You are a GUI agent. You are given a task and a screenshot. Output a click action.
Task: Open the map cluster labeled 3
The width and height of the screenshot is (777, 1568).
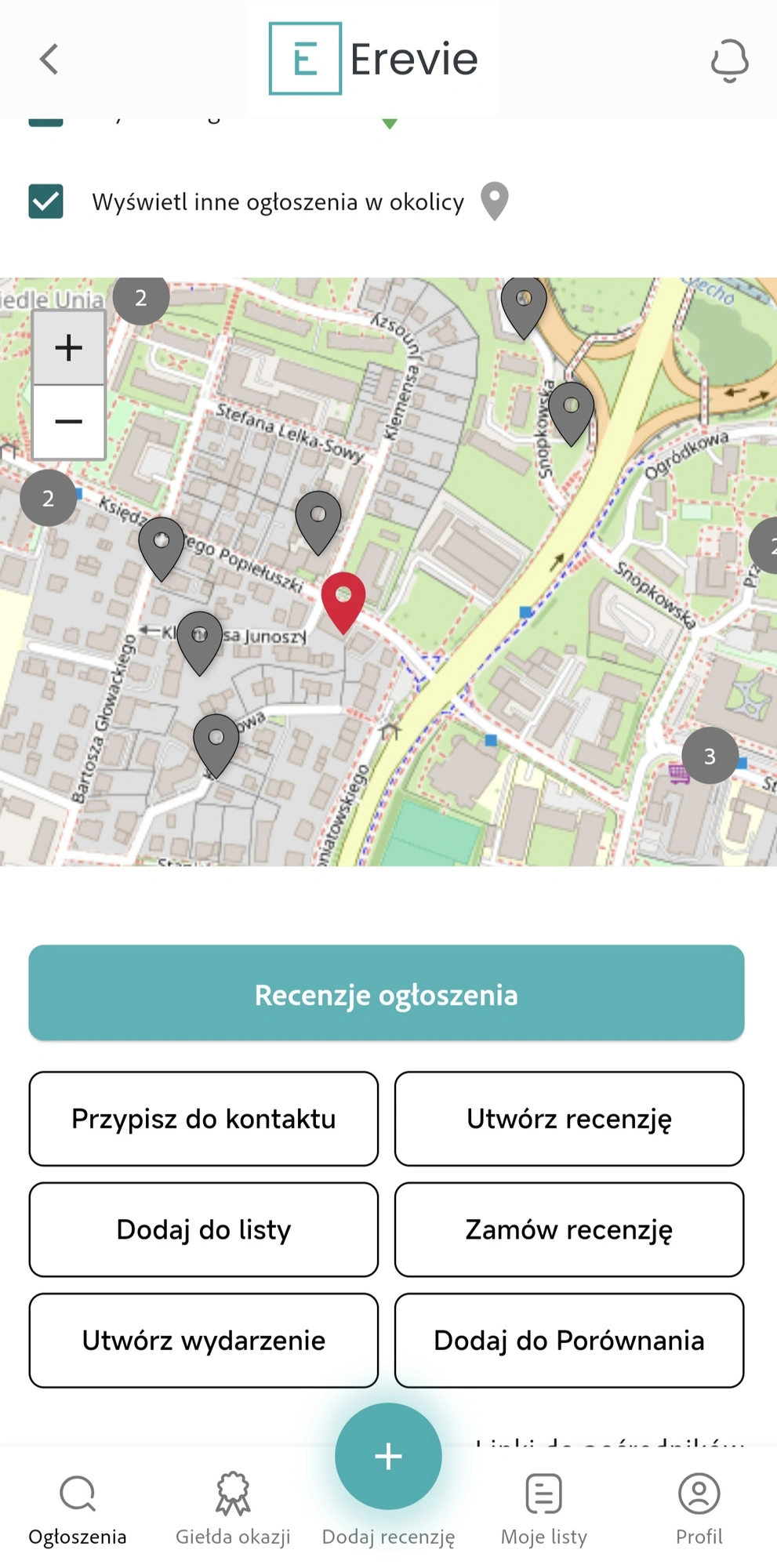click(x=710, y=756)
